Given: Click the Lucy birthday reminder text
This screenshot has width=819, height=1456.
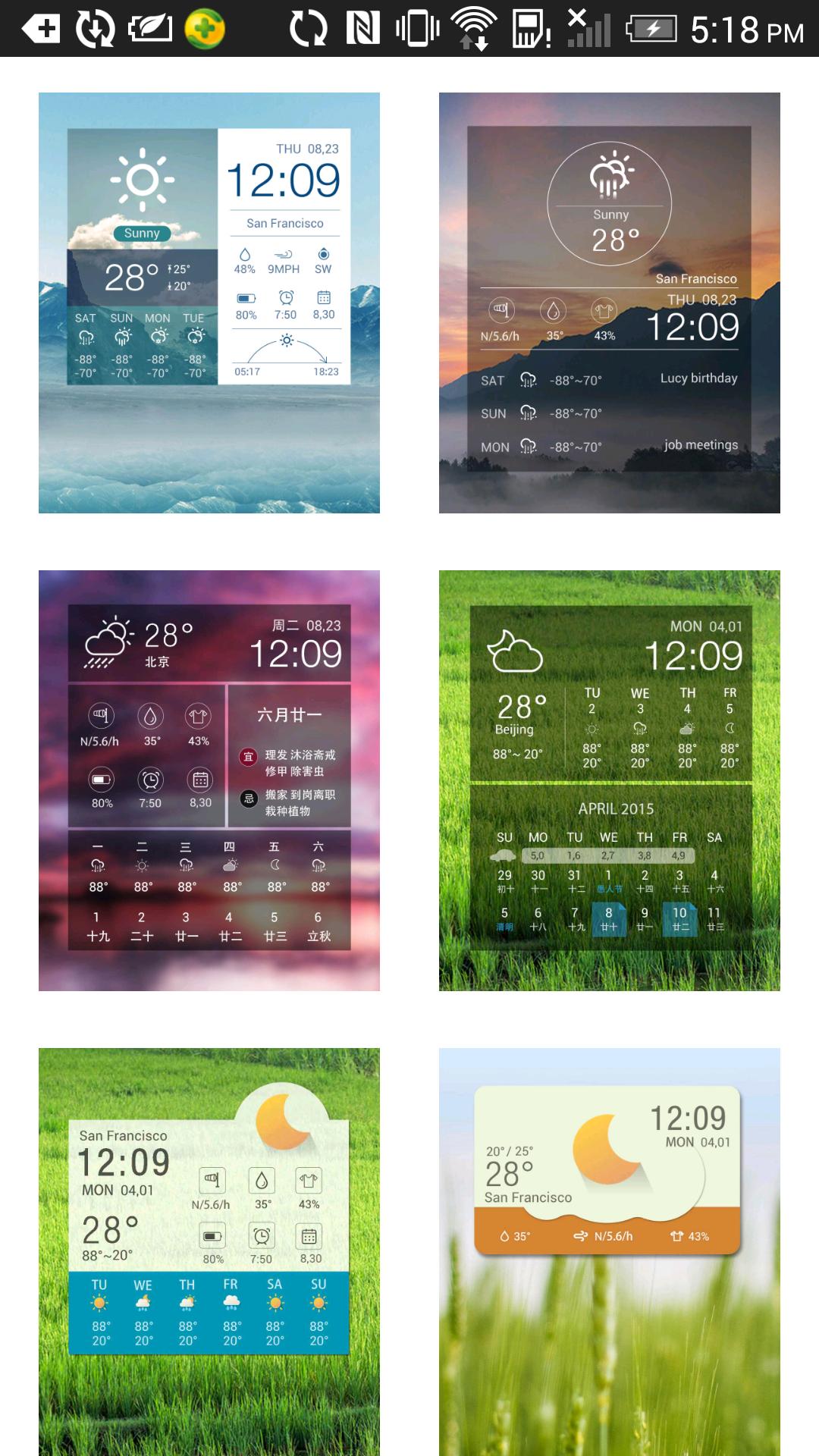Looking at the screenshot, I should [699, 377].
